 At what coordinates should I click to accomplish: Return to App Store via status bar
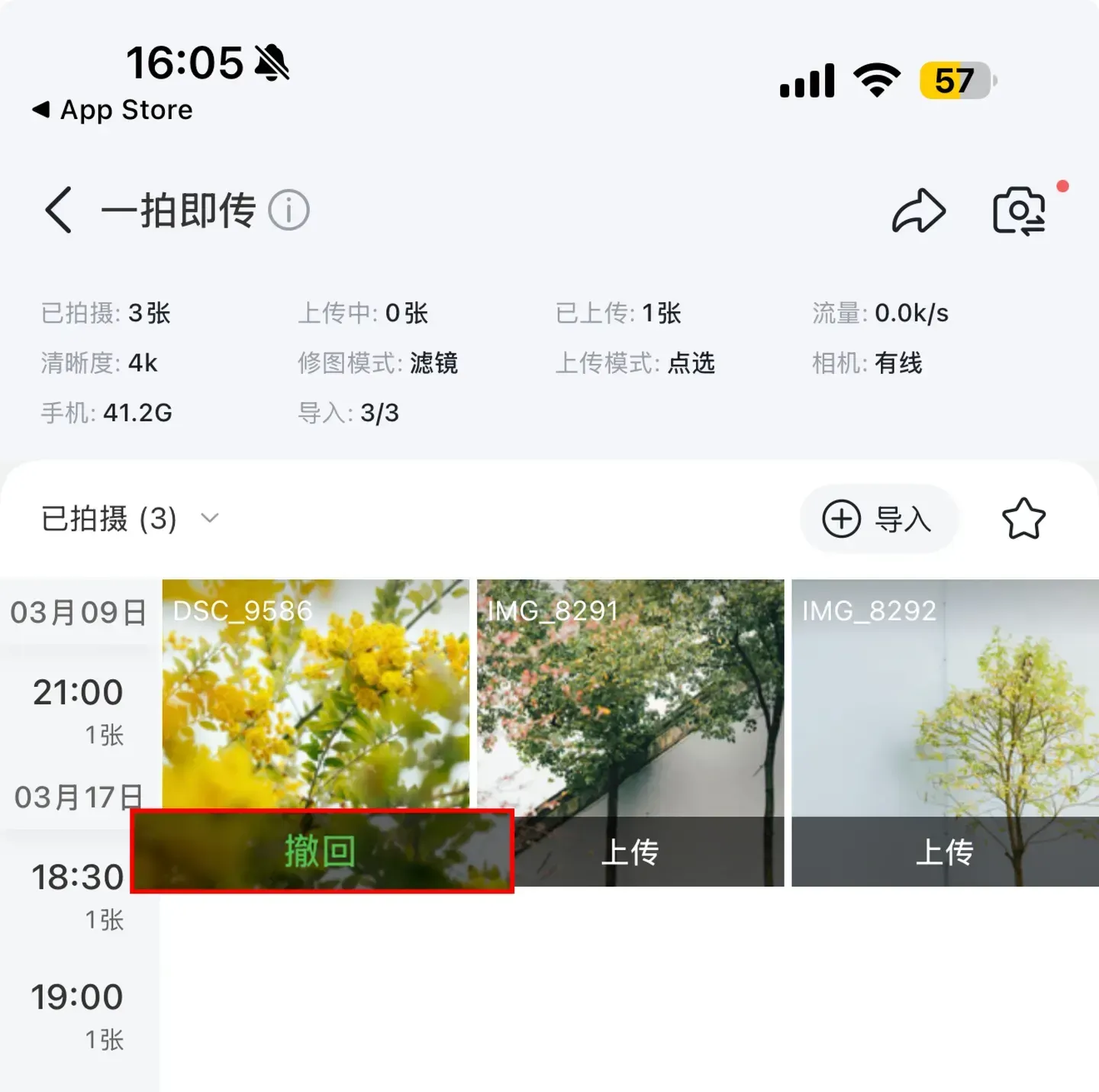click(x=113, y=110)
